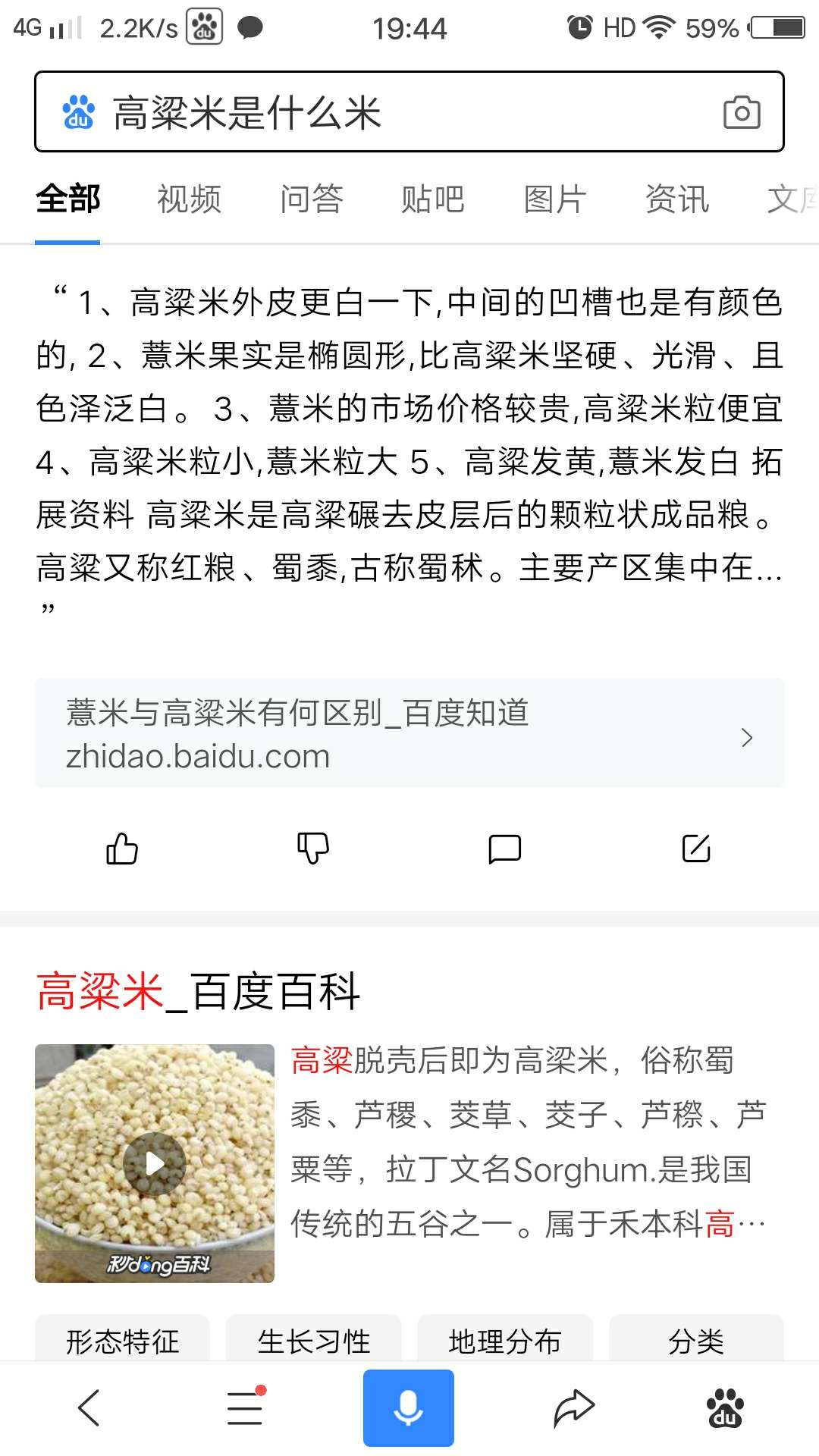819x1456 pixels.
Task: Open the 高粱米_百度百科 result
Action: pyautogui.click(x=199, y=991)
